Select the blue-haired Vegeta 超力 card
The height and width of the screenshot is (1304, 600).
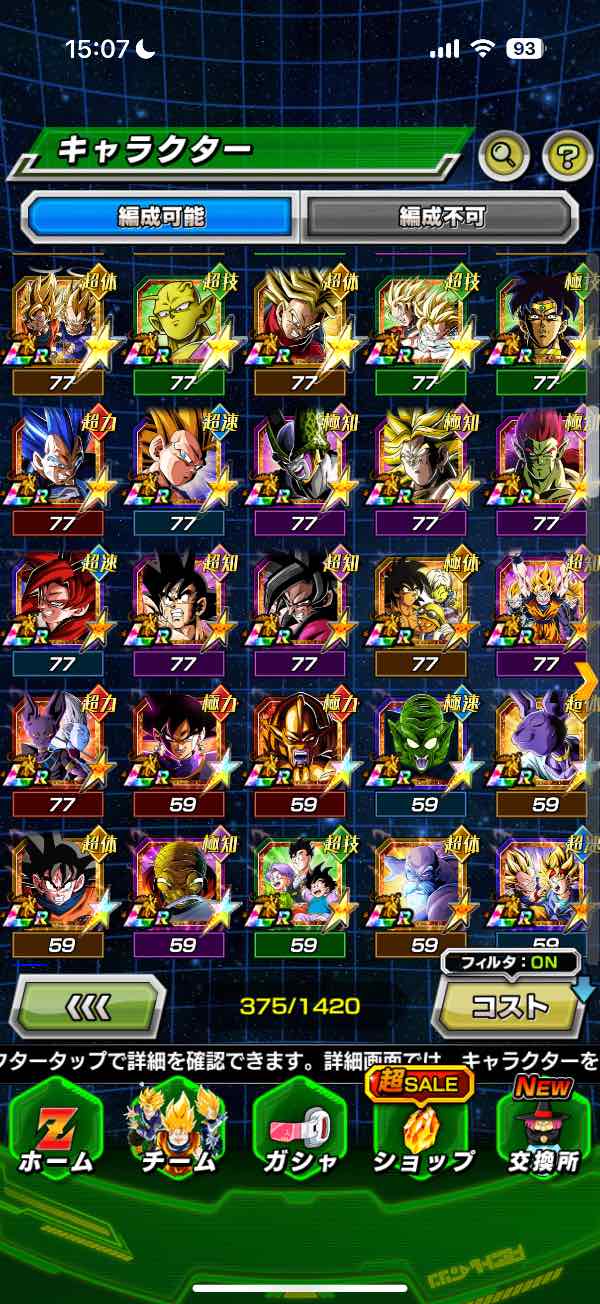(x=62, y=462)
